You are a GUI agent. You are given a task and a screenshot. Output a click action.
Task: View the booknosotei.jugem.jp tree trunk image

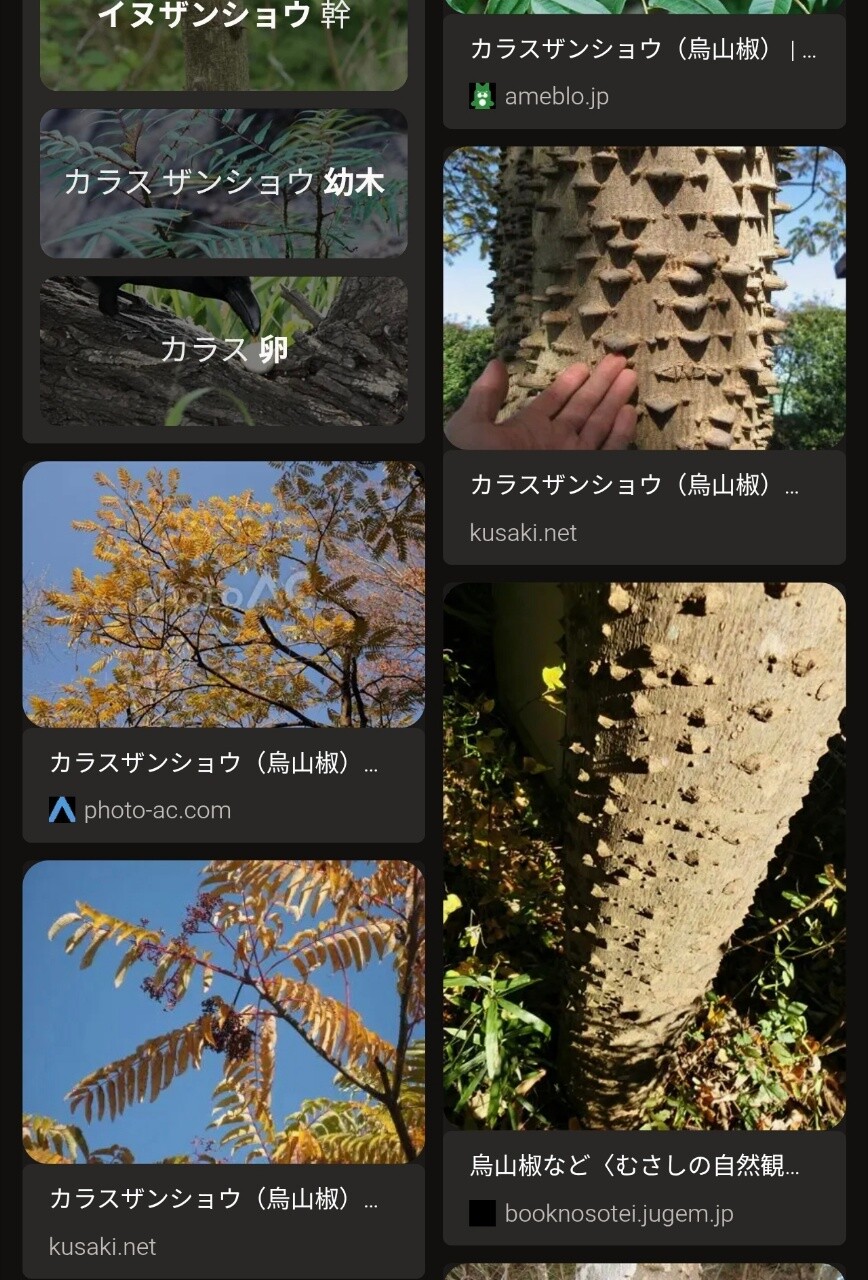click(x=644, y=856)
